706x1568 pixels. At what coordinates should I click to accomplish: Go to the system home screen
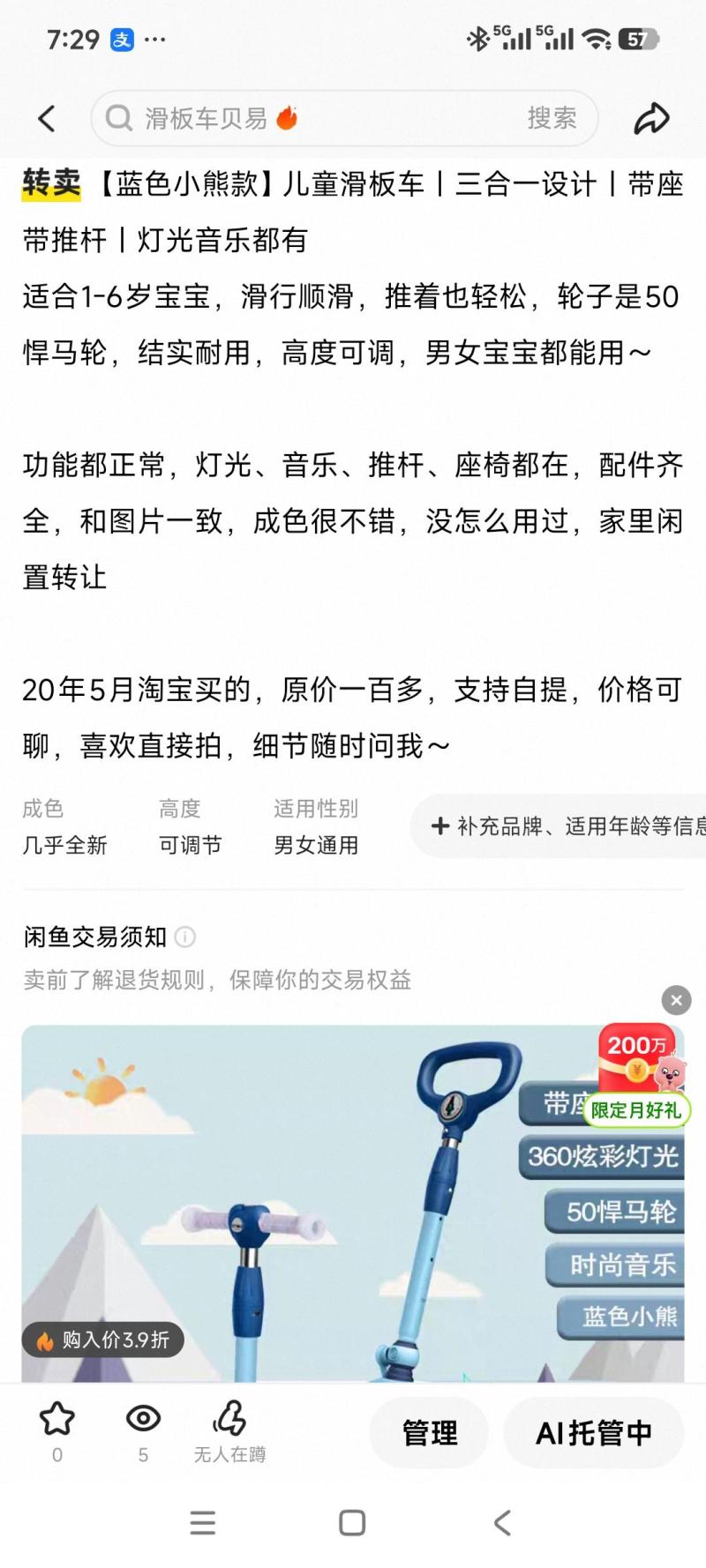point(352,1523)
